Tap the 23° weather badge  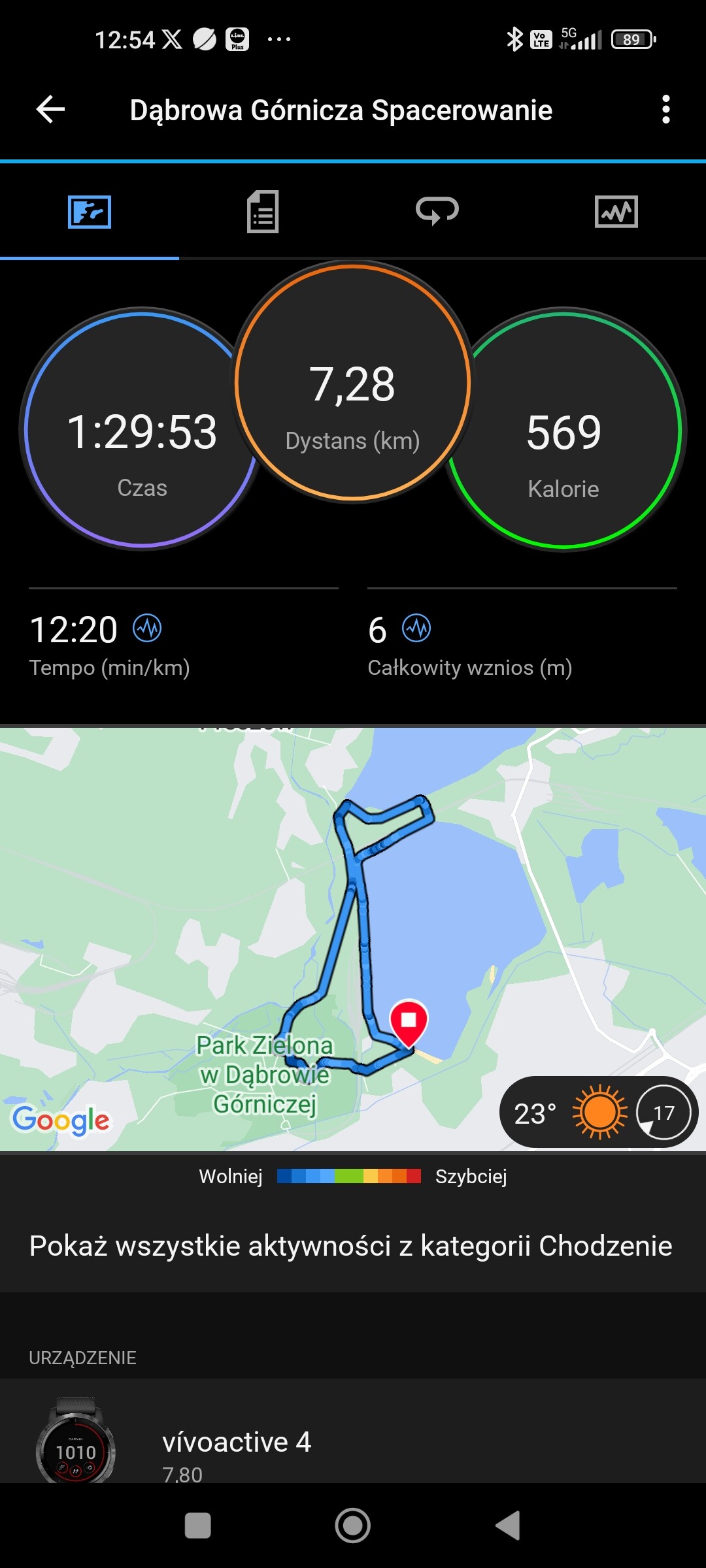tap(598, 1112)
